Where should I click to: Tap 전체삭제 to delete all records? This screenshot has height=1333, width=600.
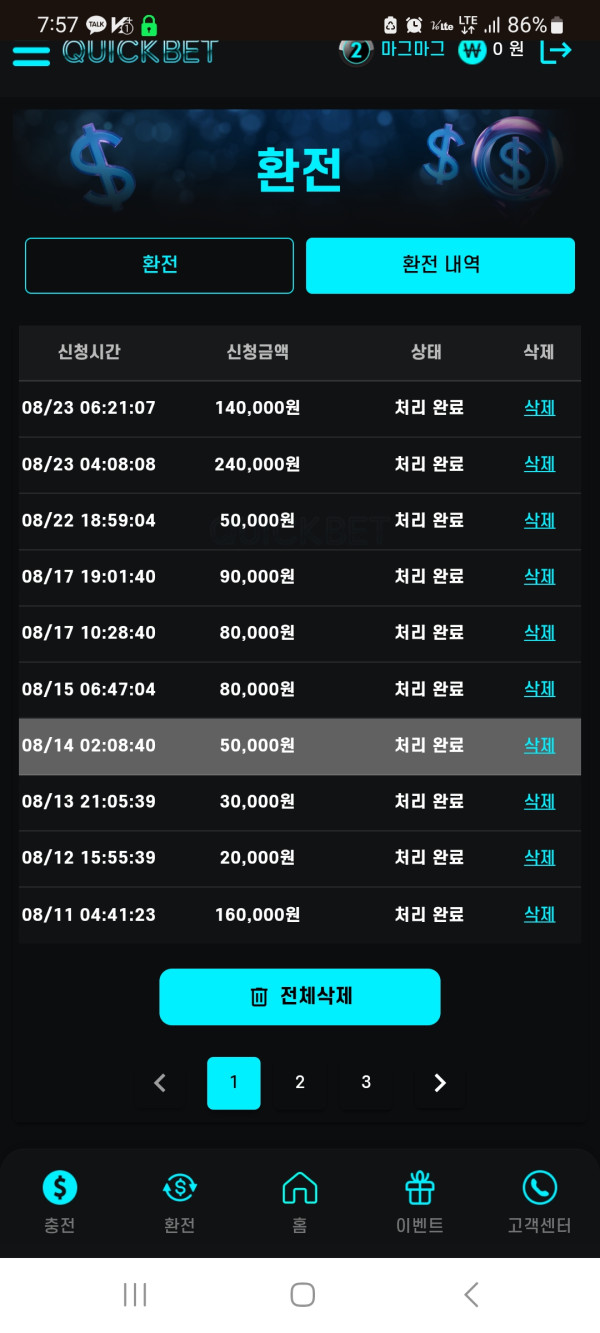pyautogui.click(x=300, y=996)
